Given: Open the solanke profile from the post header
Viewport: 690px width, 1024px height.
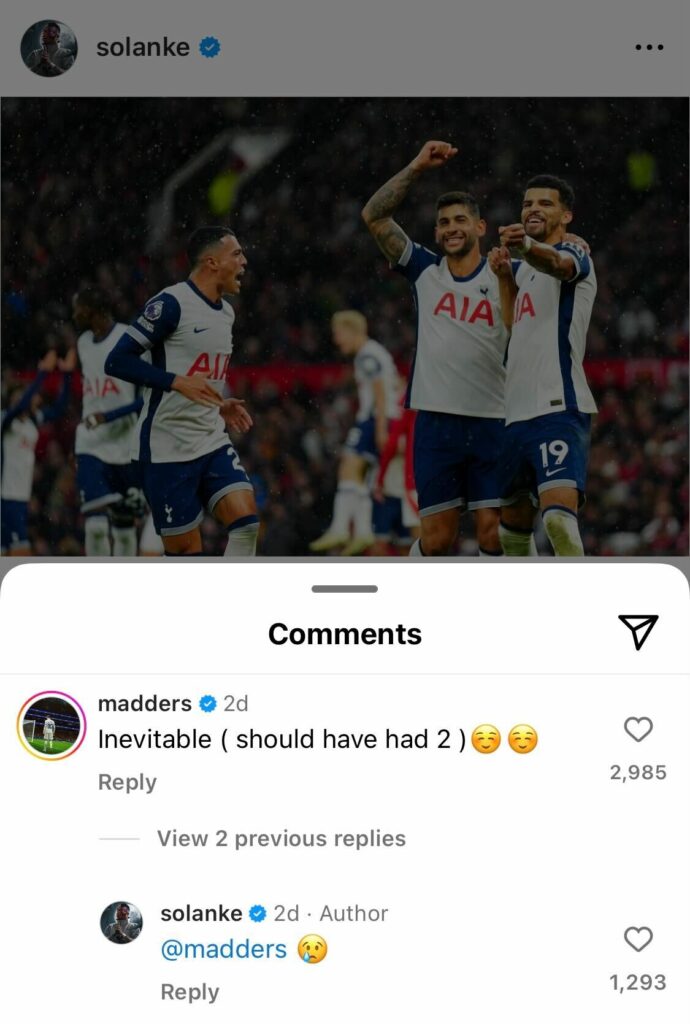Looking at the screenshot, I should [142, 47].
